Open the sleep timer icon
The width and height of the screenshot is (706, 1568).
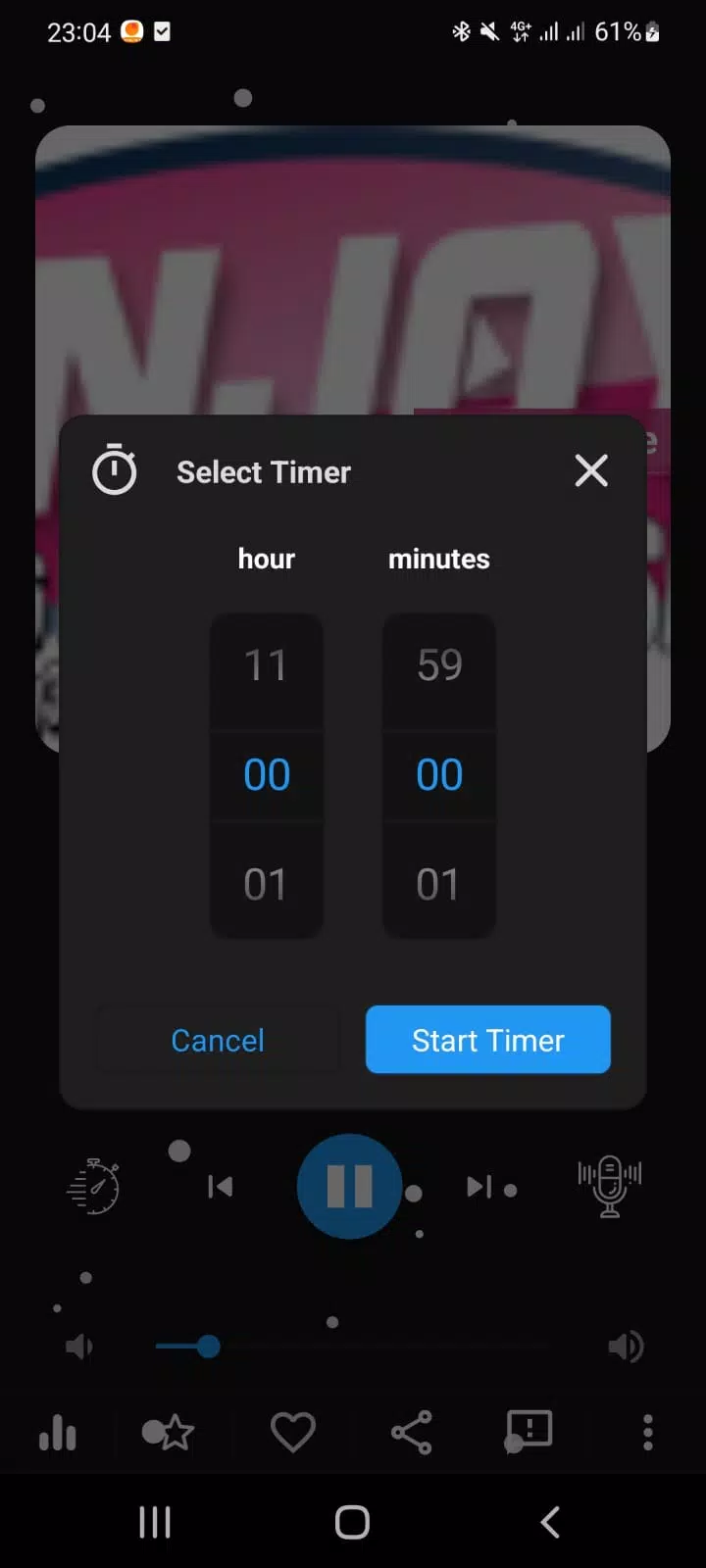click(x=93, y=1187)
